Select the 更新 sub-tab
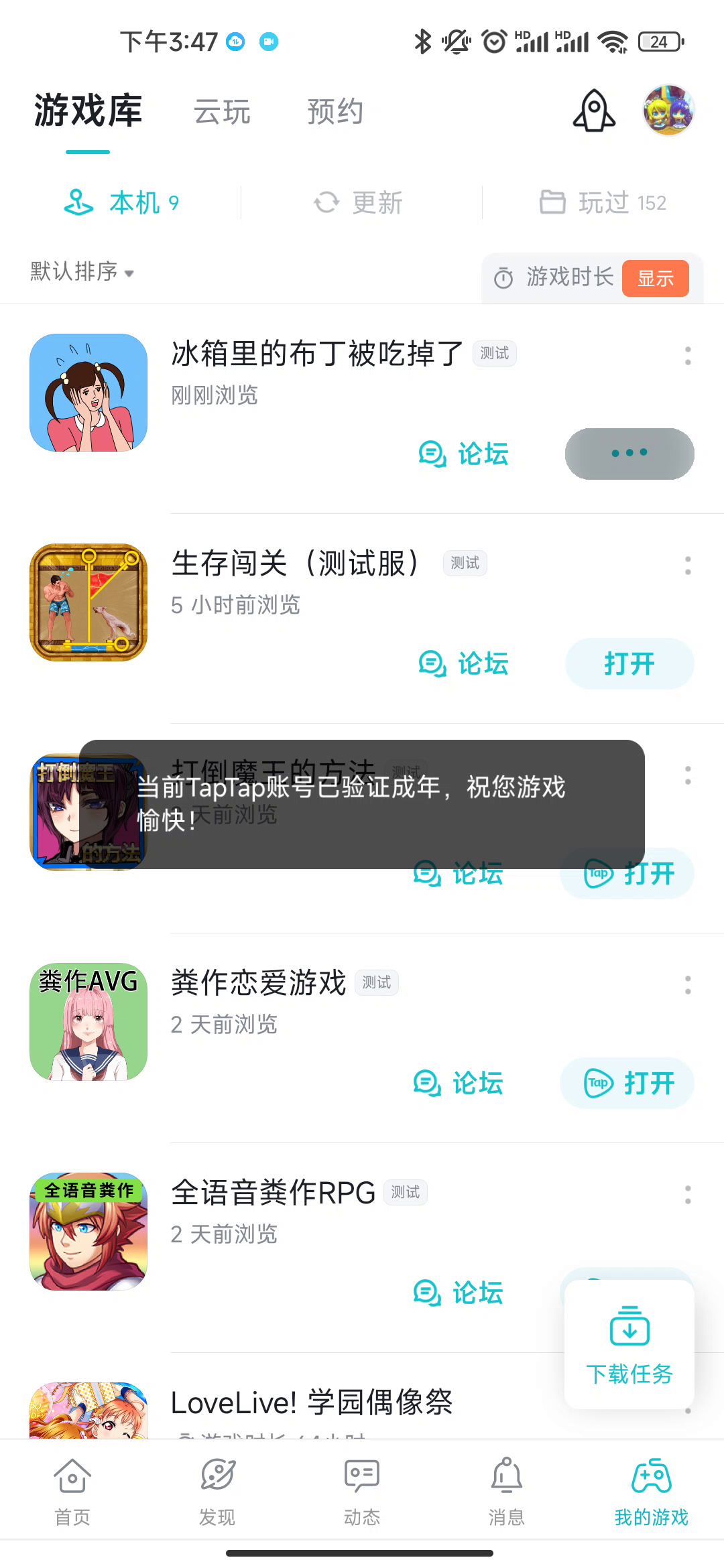This screenshot has width=724, height=1568. pos(360,202)
